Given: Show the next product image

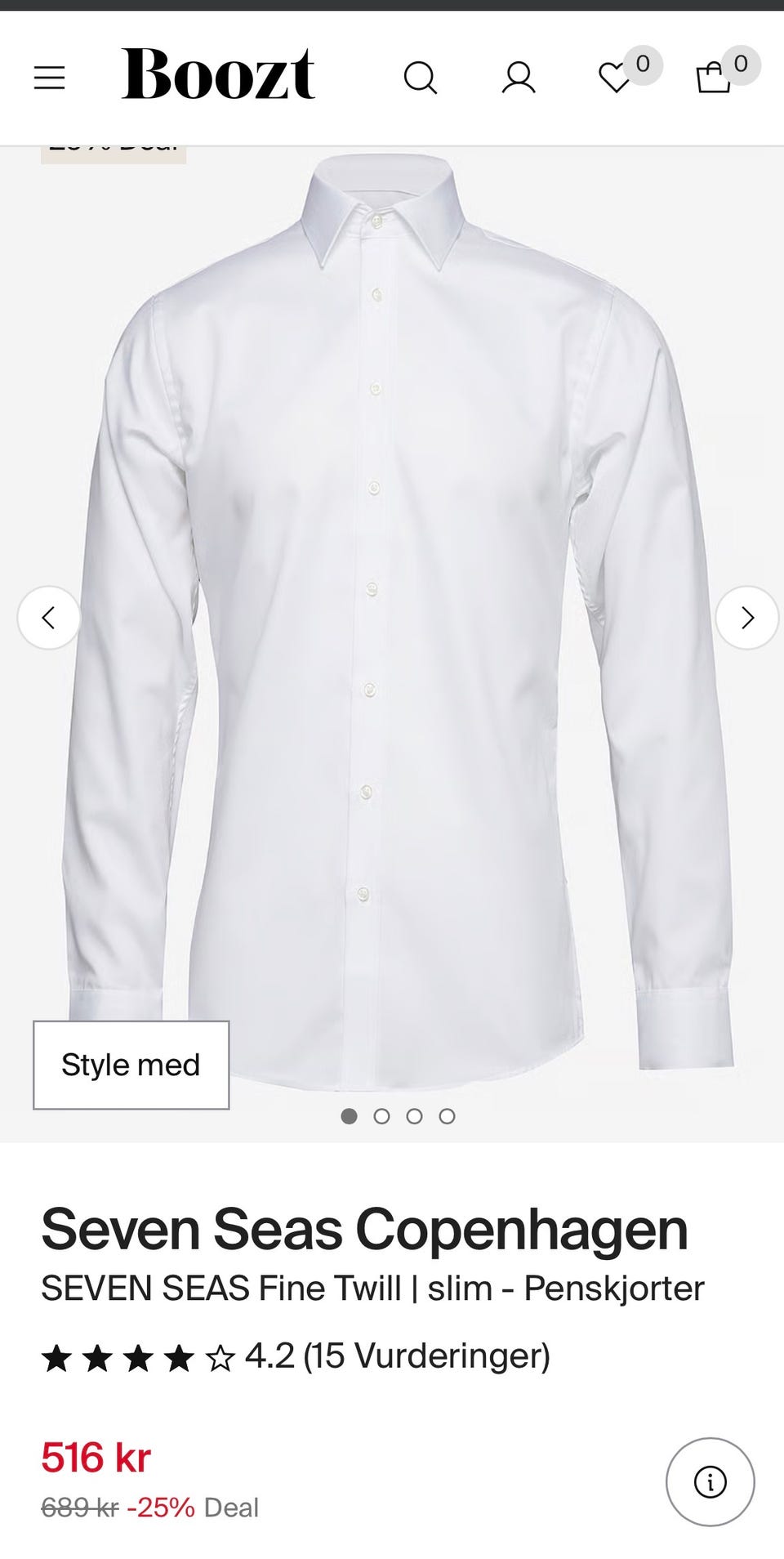Looking at the screenshot, I should tap(746, 618).
